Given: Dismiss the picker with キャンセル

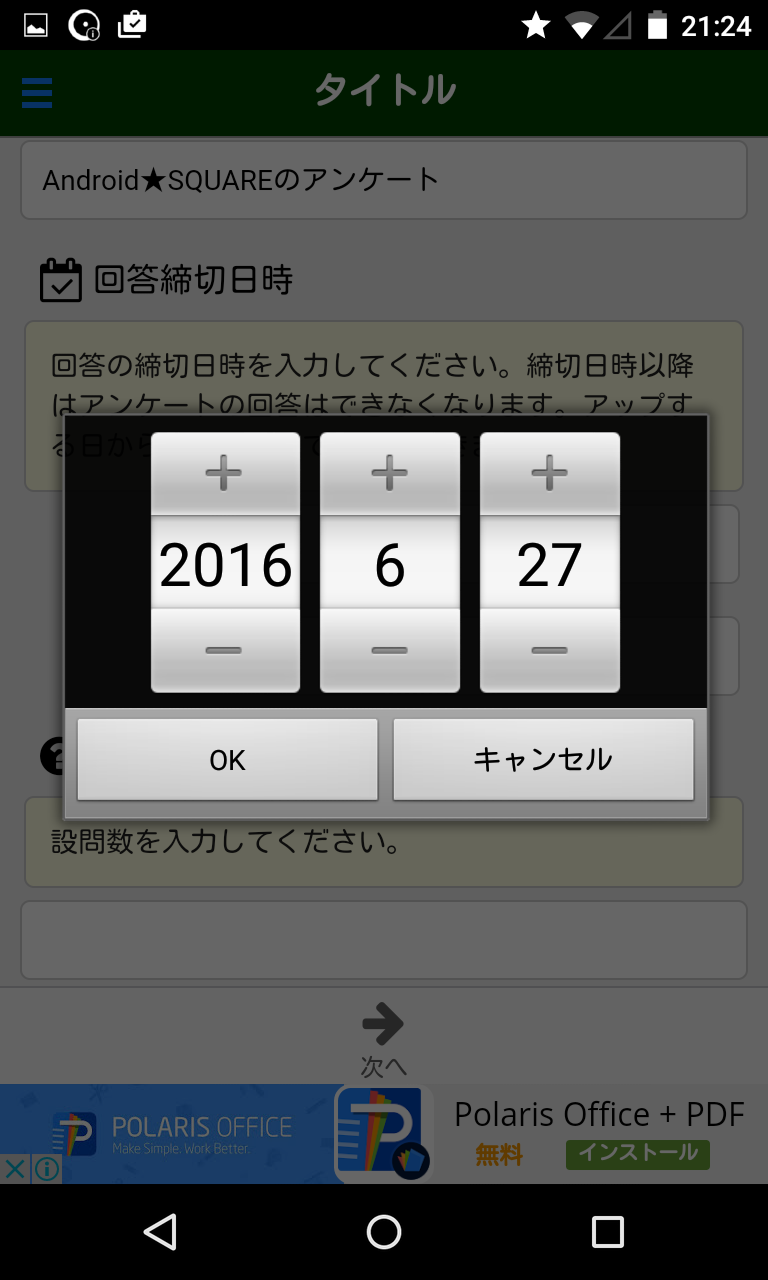Looking at the screenshot, I should [543, 759].
